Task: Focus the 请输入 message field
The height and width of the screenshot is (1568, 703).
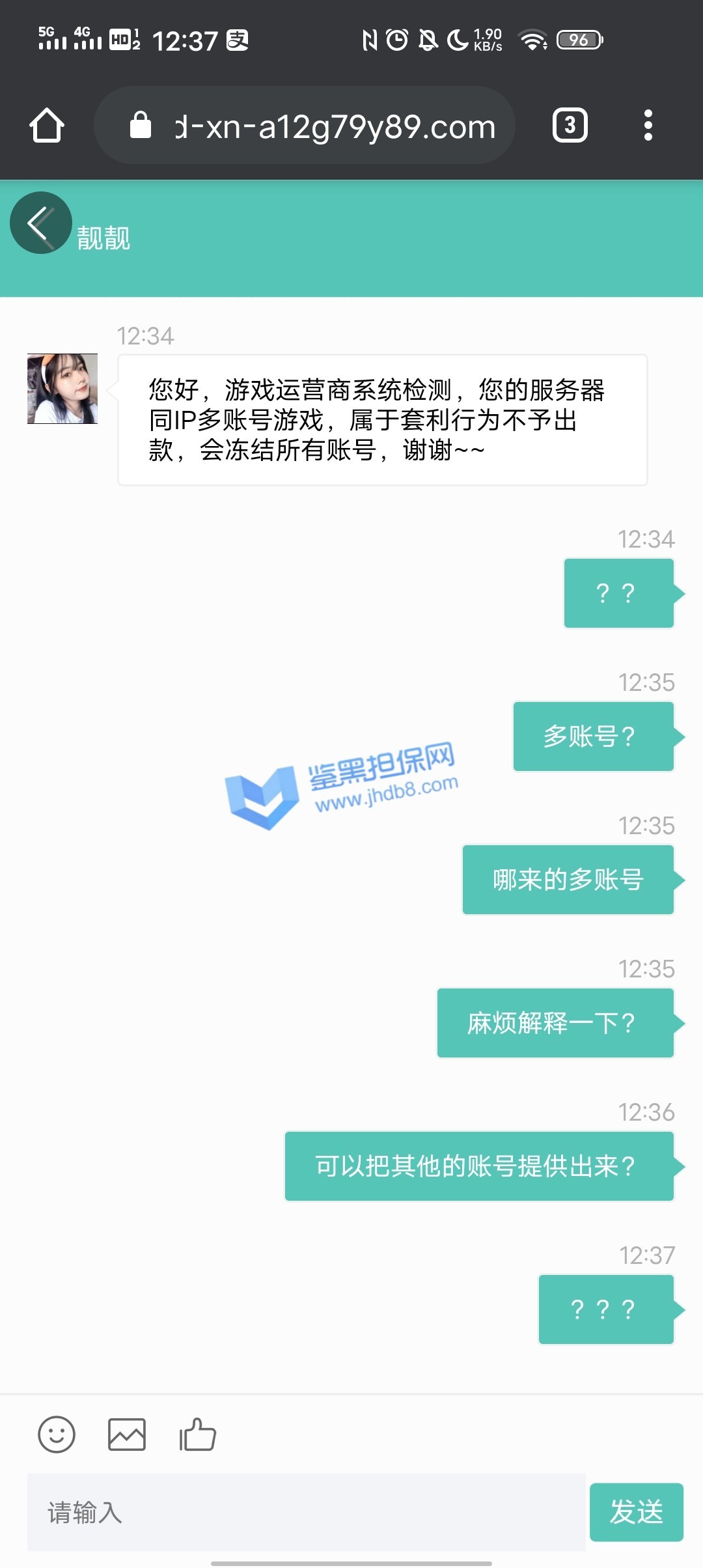Action: (306, 1512)
